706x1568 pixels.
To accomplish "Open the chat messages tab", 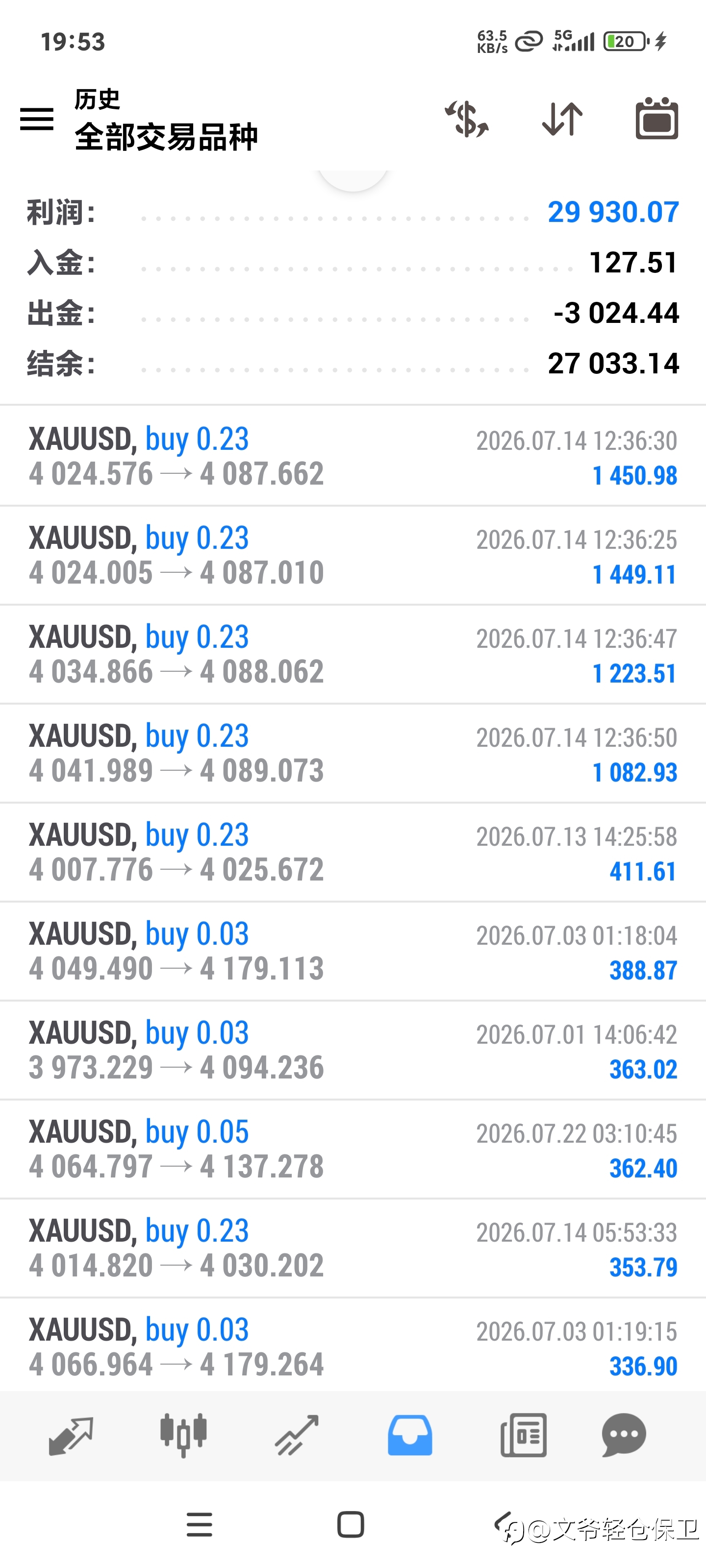I will click(x=624, y=1435).
